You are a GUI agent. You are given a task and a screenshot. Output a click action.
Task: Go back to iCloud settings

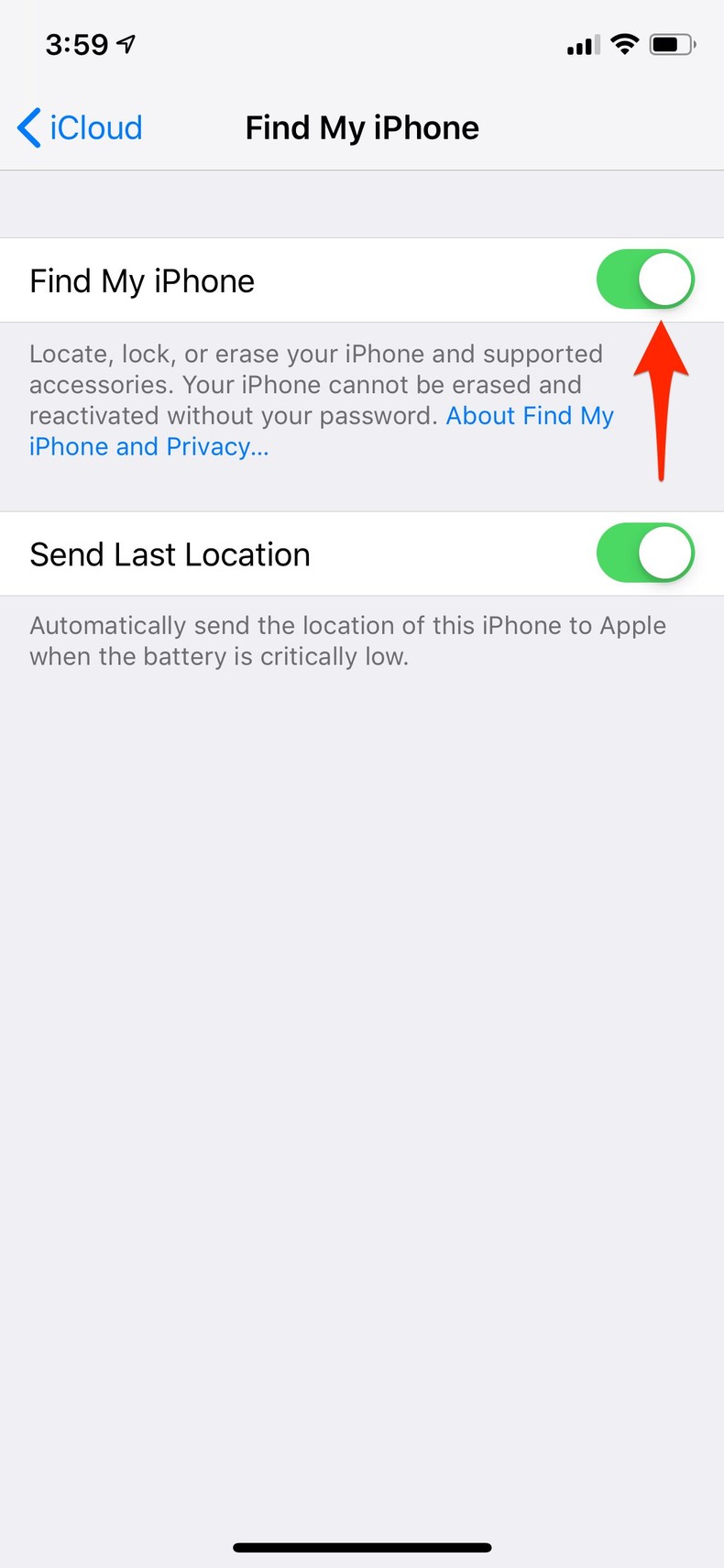point(81,127)
